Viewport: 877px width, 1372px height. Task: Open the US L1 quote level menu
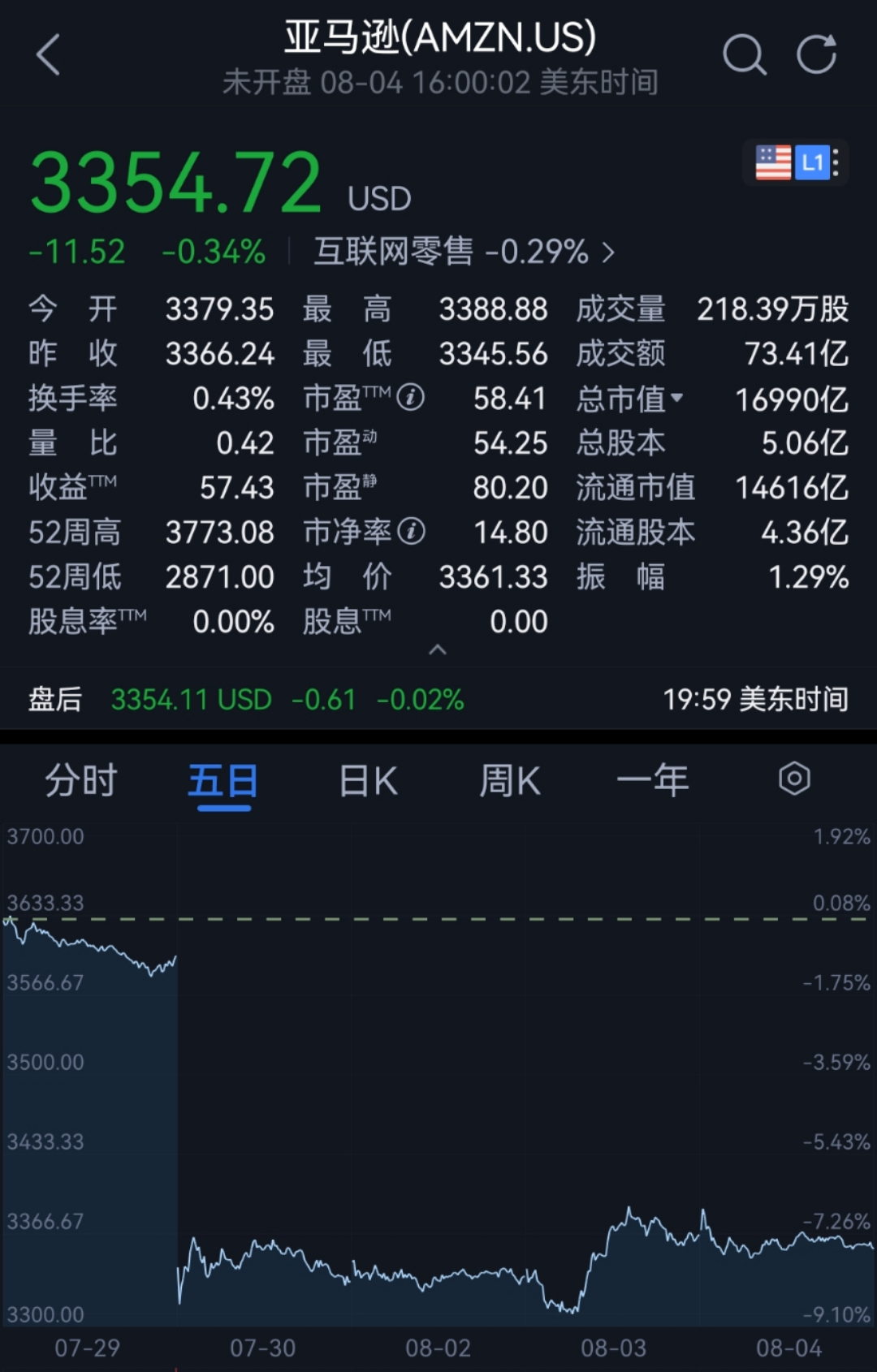pos(796,163)
